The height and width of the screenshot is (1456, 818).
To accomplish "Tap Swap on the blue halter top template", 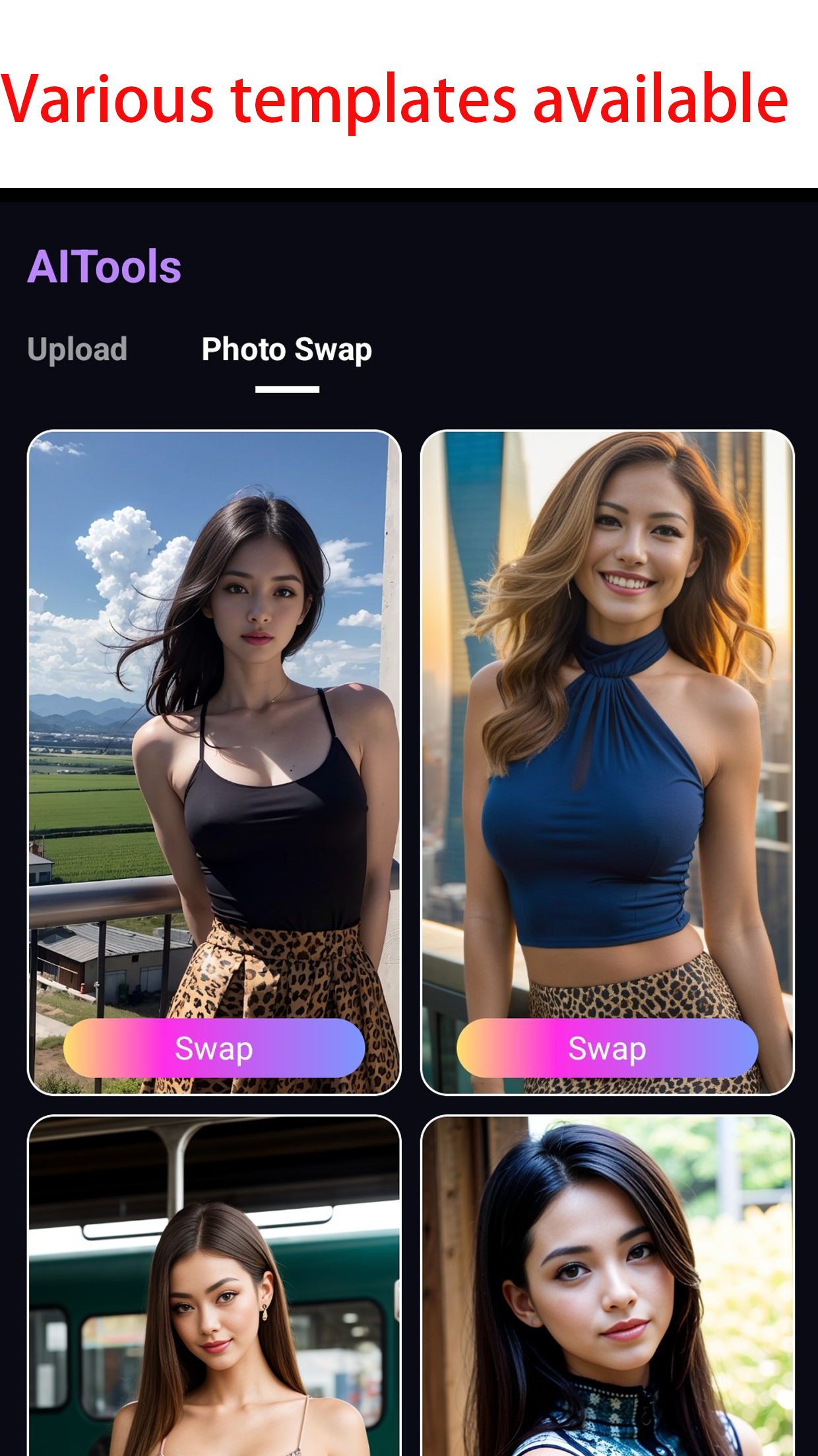I will pos(607,1048).
